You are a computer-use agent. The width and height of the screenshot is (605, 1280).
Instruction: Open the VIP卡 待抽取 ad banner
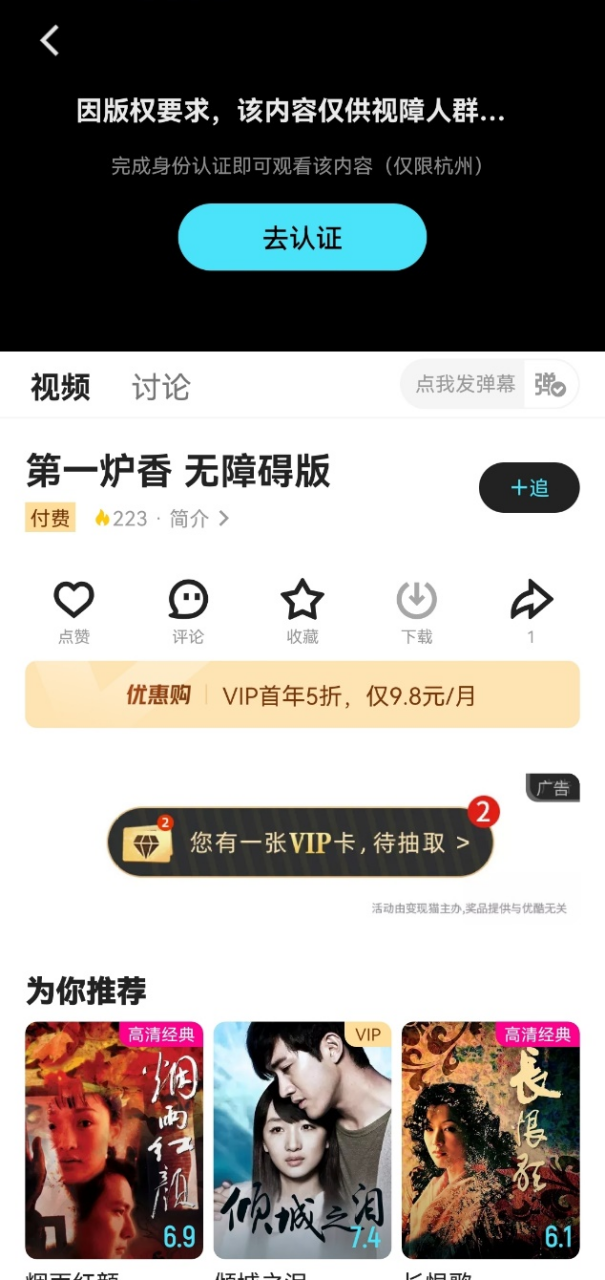pyautogui.click(x=300, y=843)
